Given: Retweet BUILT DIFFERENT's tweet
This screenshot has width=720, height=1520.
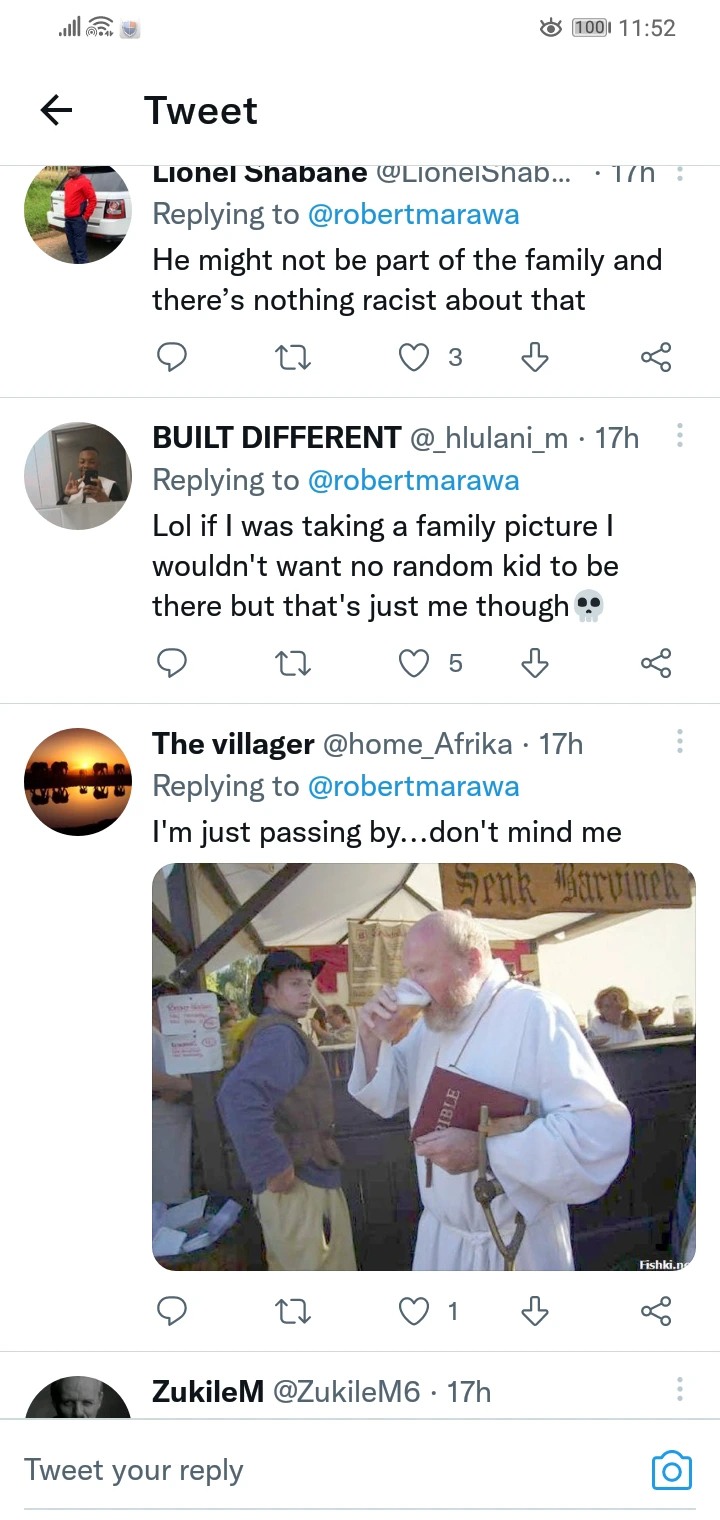Looking at the screenshot, I should [293, 663].
